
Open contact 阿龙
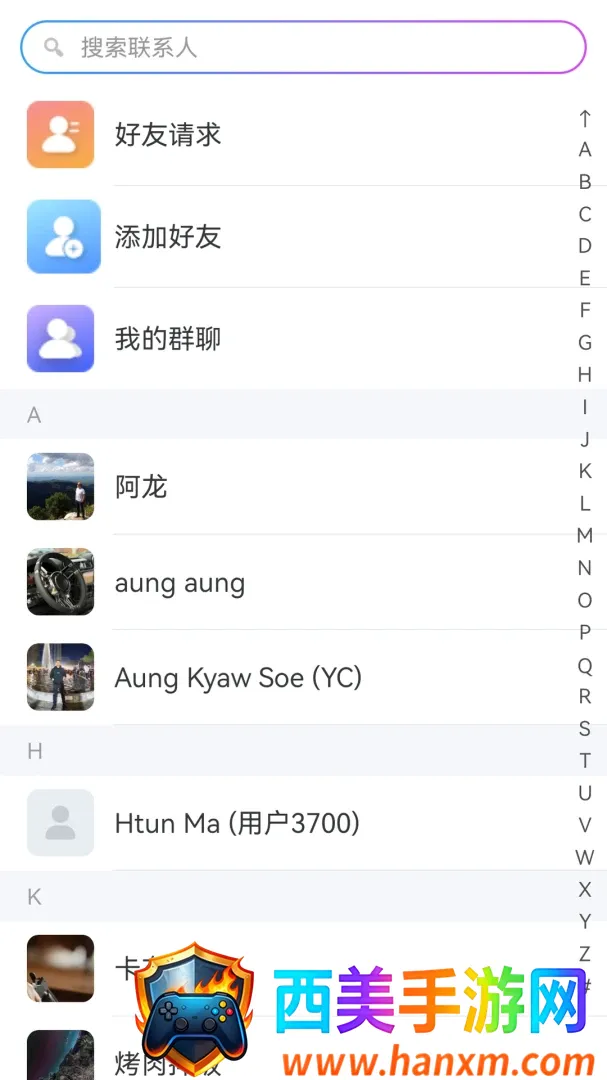303,487
